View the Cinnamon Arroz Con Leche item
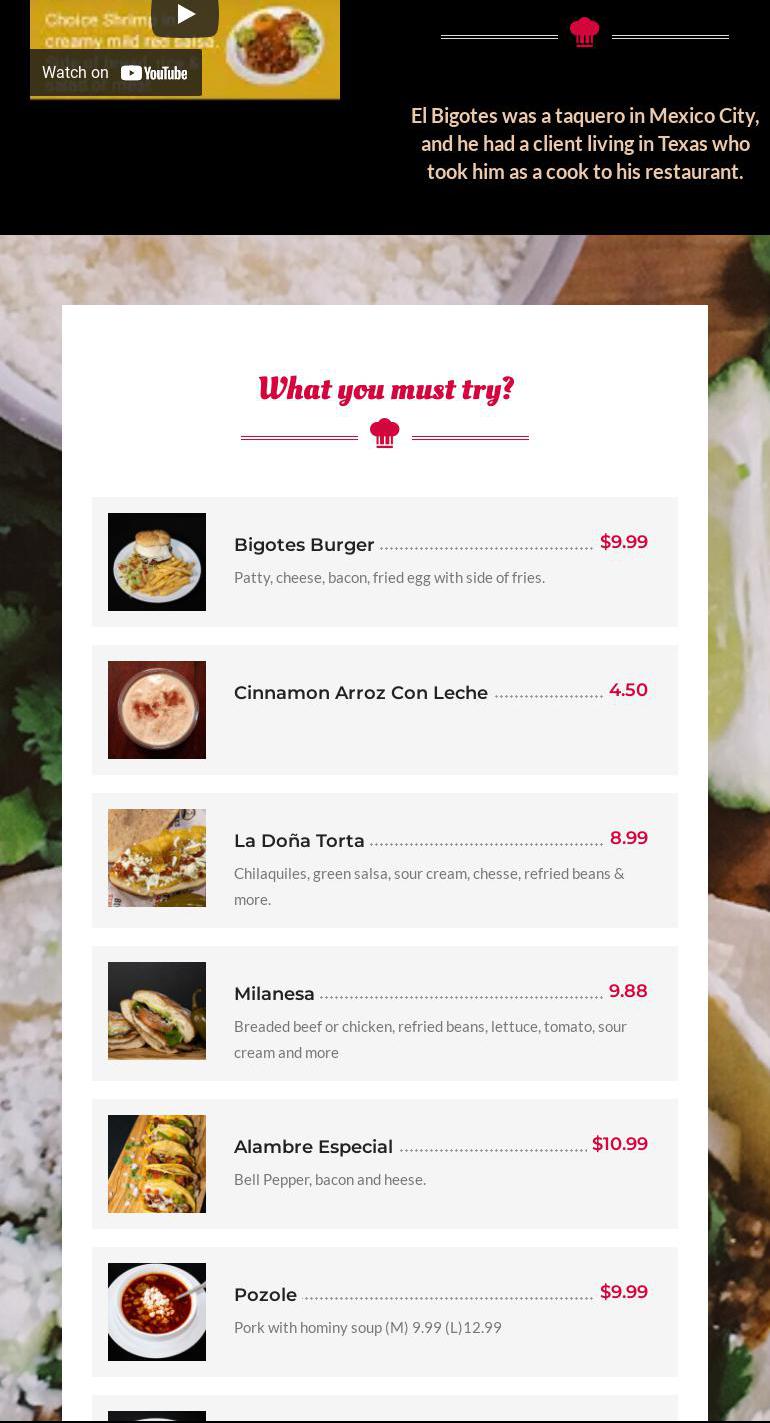The width and height of the screenshot is (770, 1423). [x=360, y=693]
